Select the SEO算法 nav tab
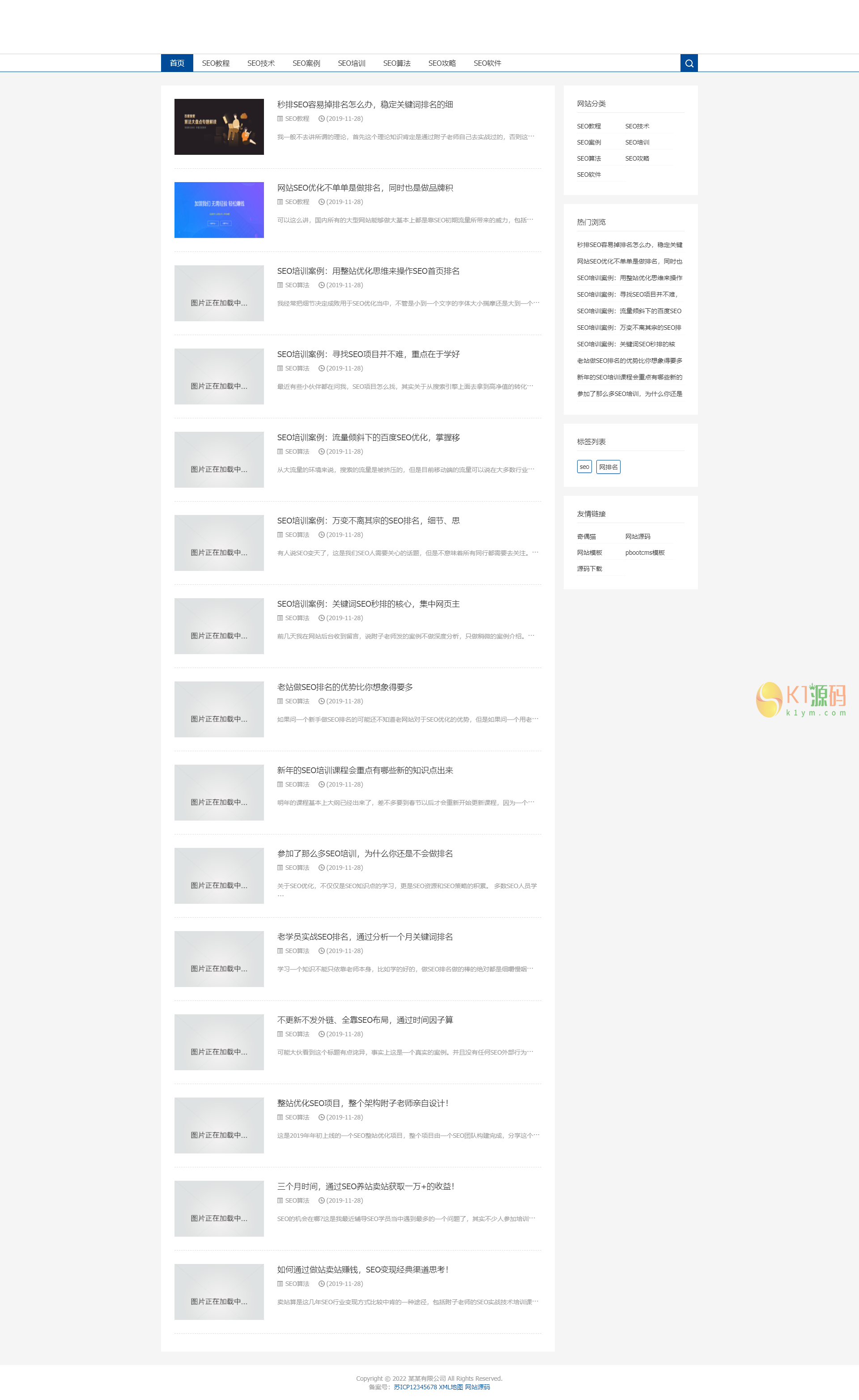 pyautogui.click(x=396, y=63)
